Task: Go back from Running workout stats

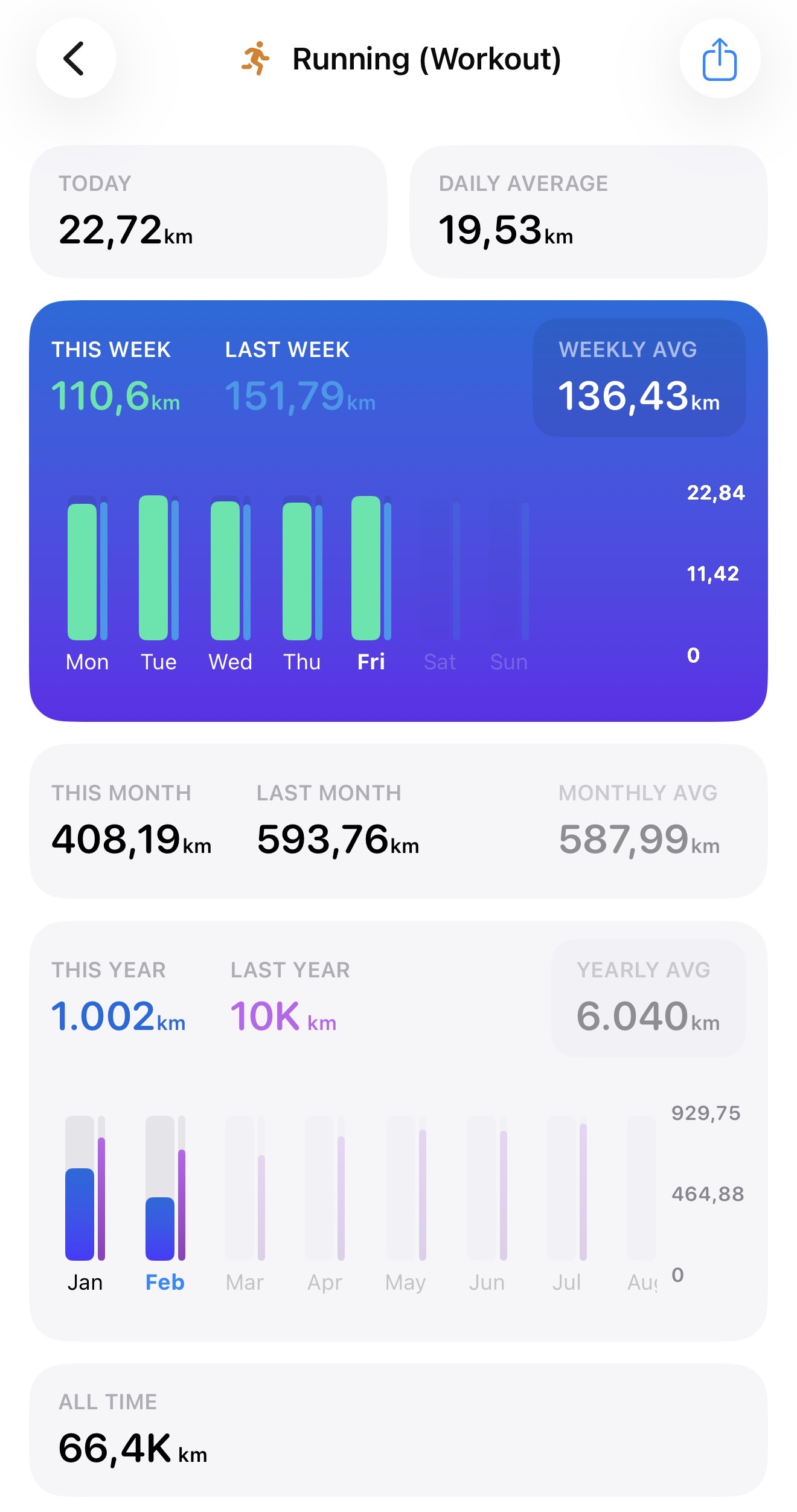Action: (x=75, y=59)
